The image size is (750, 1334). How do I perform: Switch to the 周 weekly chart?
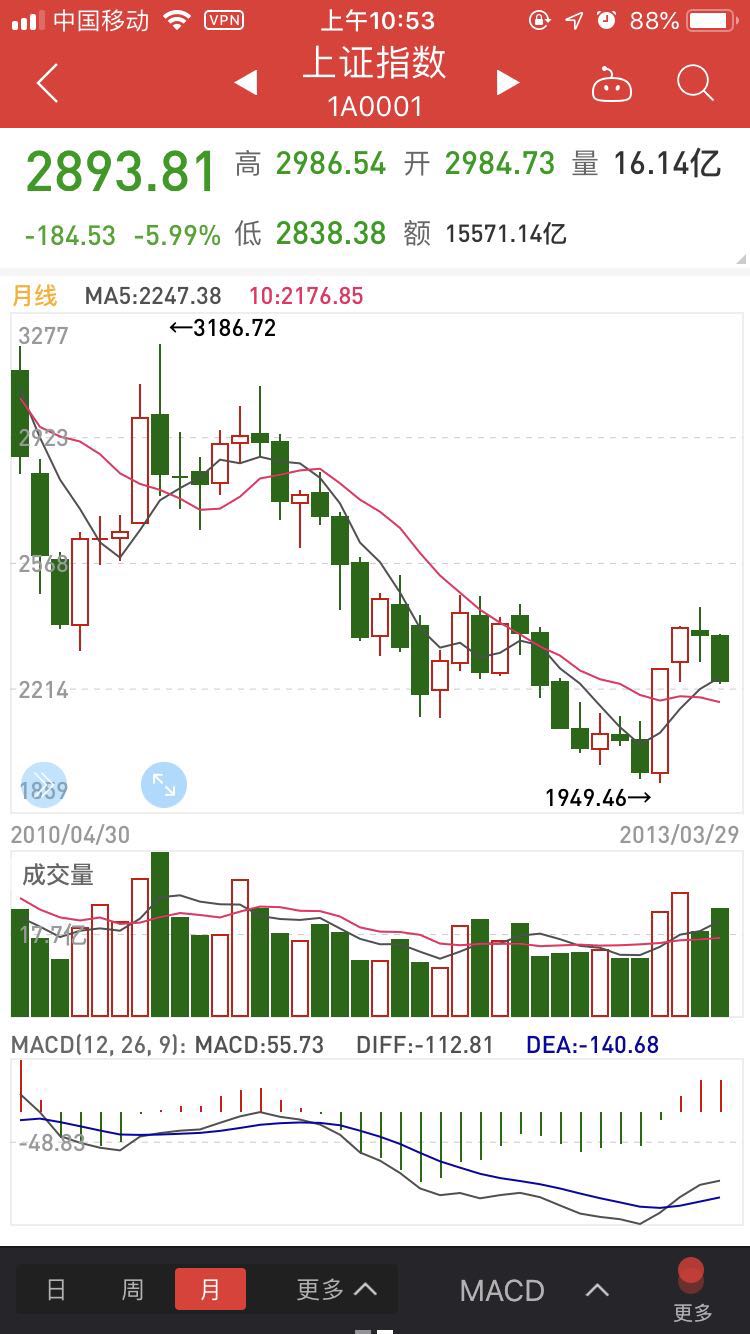click(132, 1289)
